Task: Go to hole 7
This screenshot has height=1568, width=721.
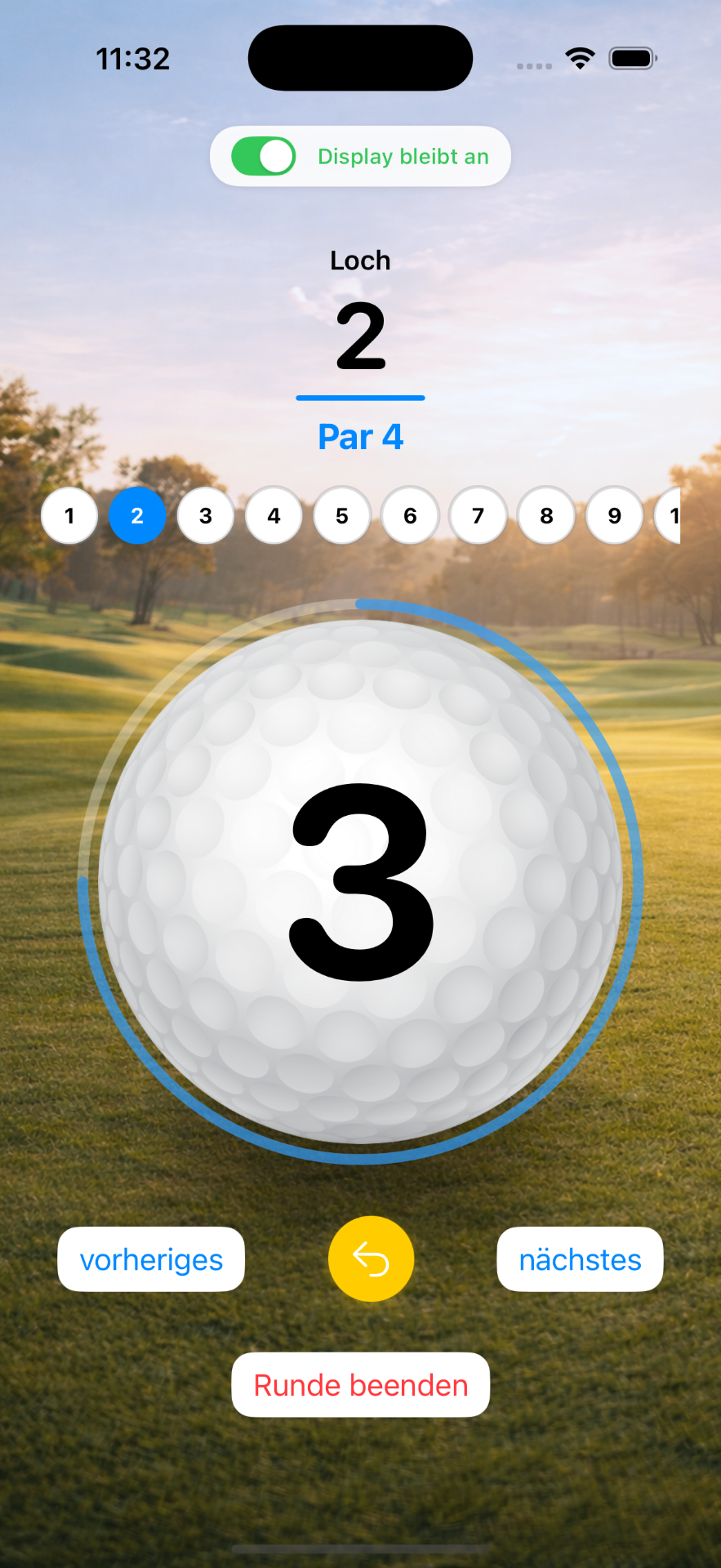Action: point(478,515)
